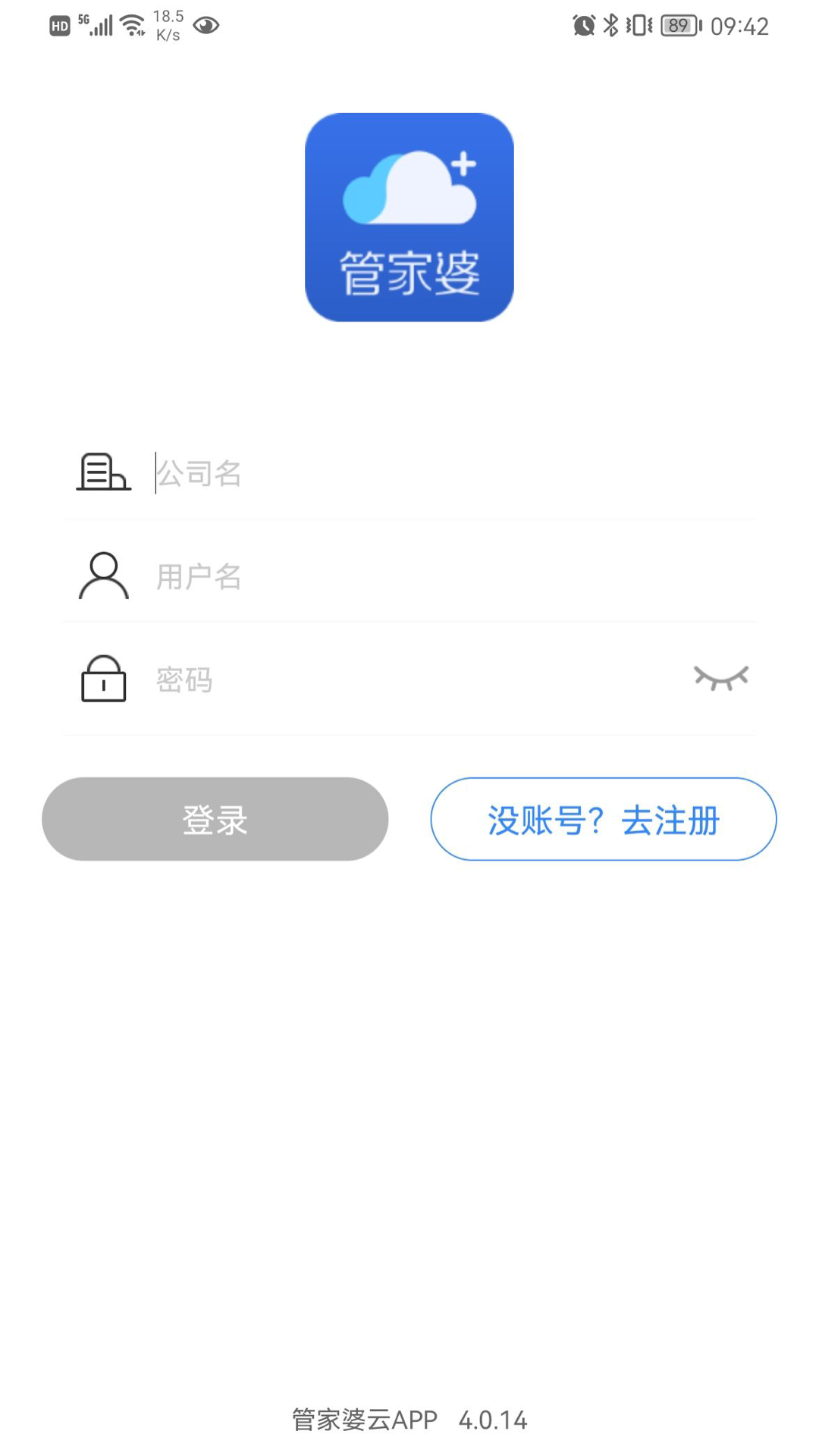Click the battery indicator showing 89

[x=677, y=25]
